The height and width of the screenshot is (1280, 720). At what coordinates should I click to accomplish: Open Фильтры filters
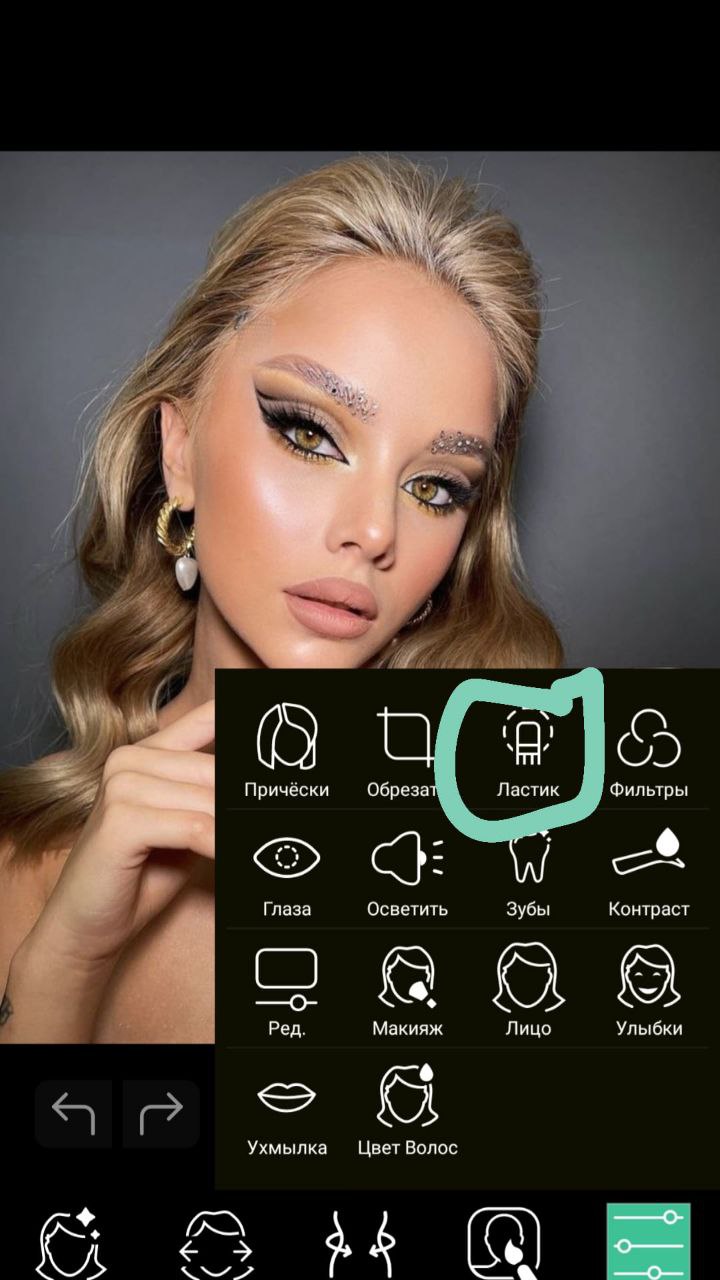[x=648, y=750]
